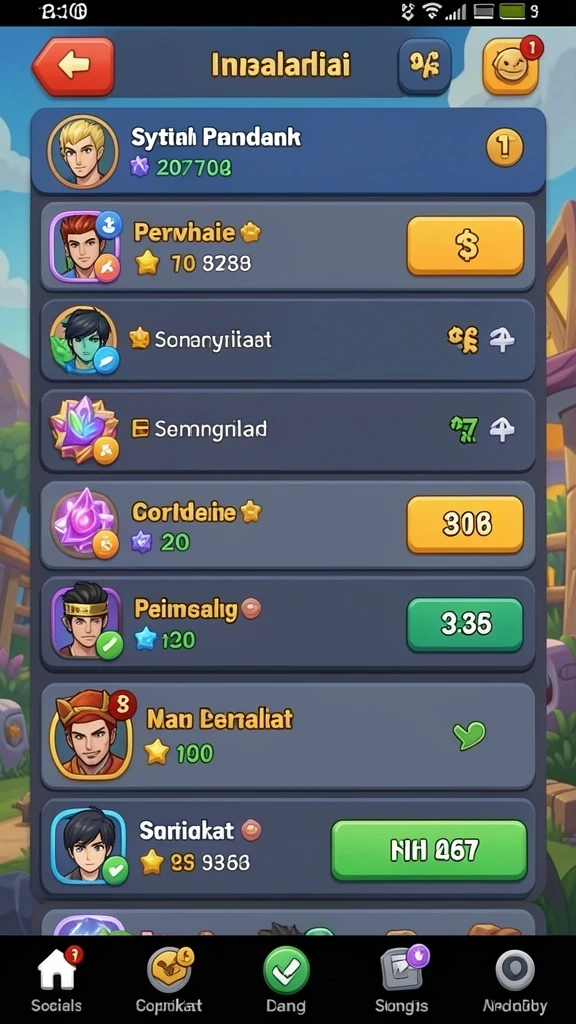Tap the yellow dollar button for Pervhaie
The image size is (576, 1024).
[465, 246]
